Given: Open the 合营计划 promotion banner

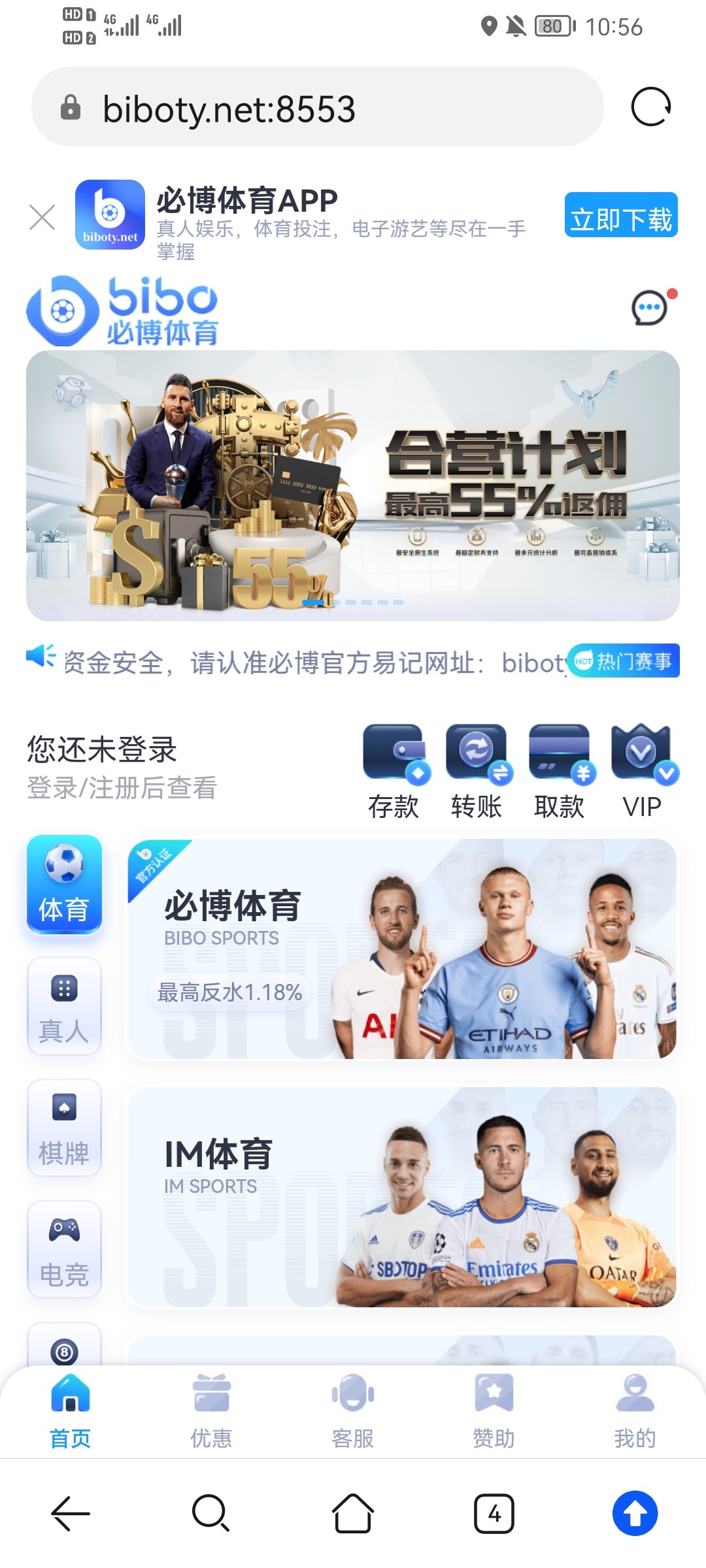Looking at the screenshot, I should point(353,485).
